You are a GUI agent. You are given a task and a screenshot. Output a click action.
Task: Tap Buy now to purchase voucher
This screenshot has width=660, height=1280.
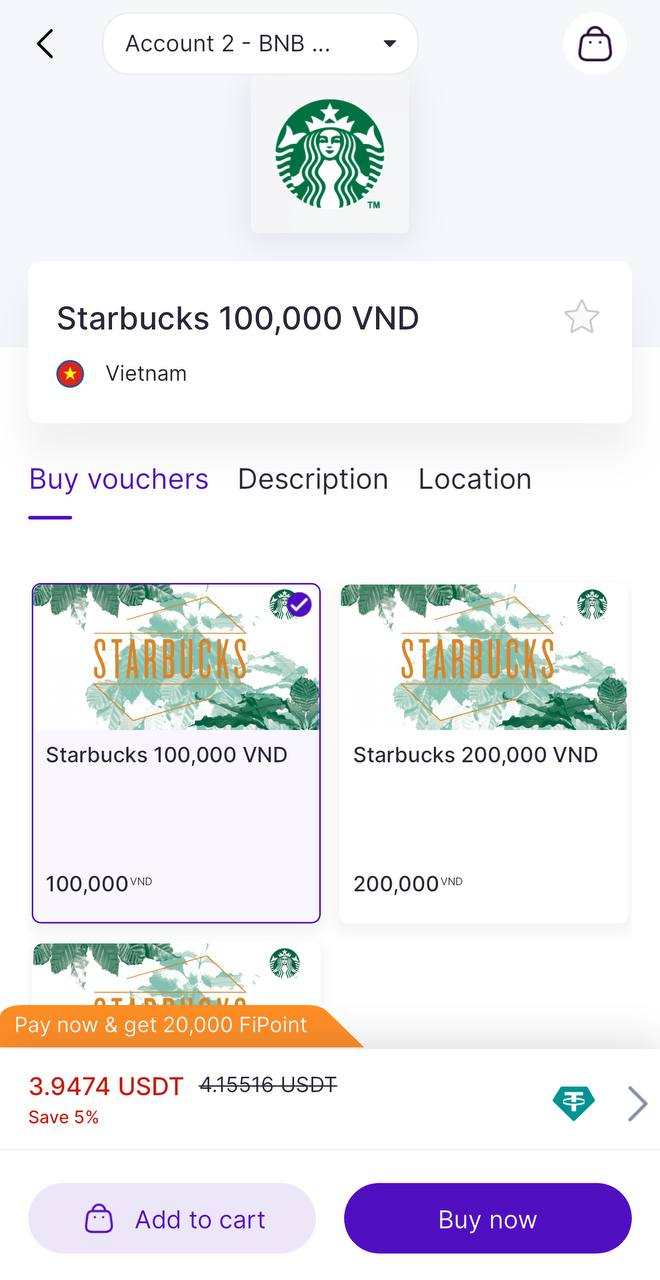click(x=488, y=1219)
